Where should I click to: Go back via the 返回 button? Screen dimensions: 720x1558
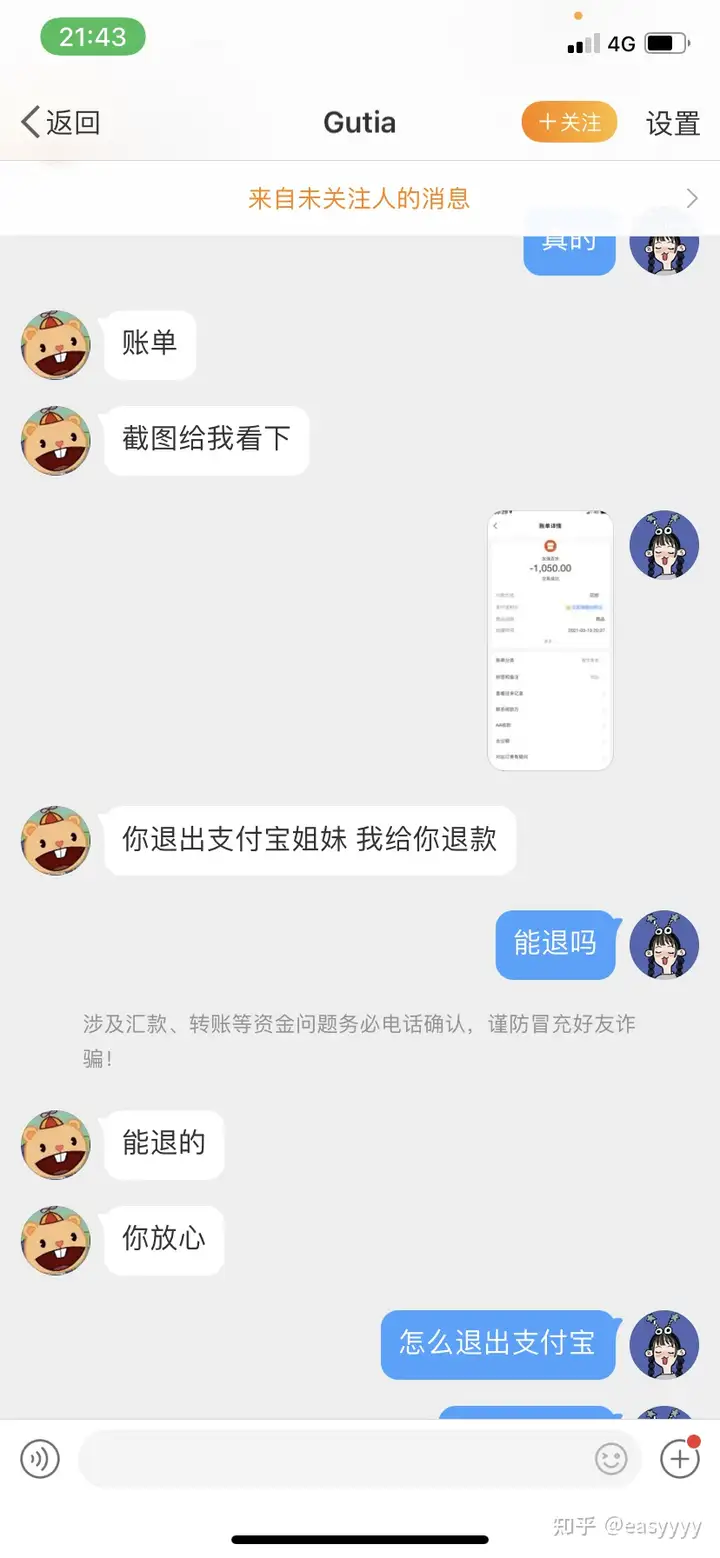click(x=60, y=123)
